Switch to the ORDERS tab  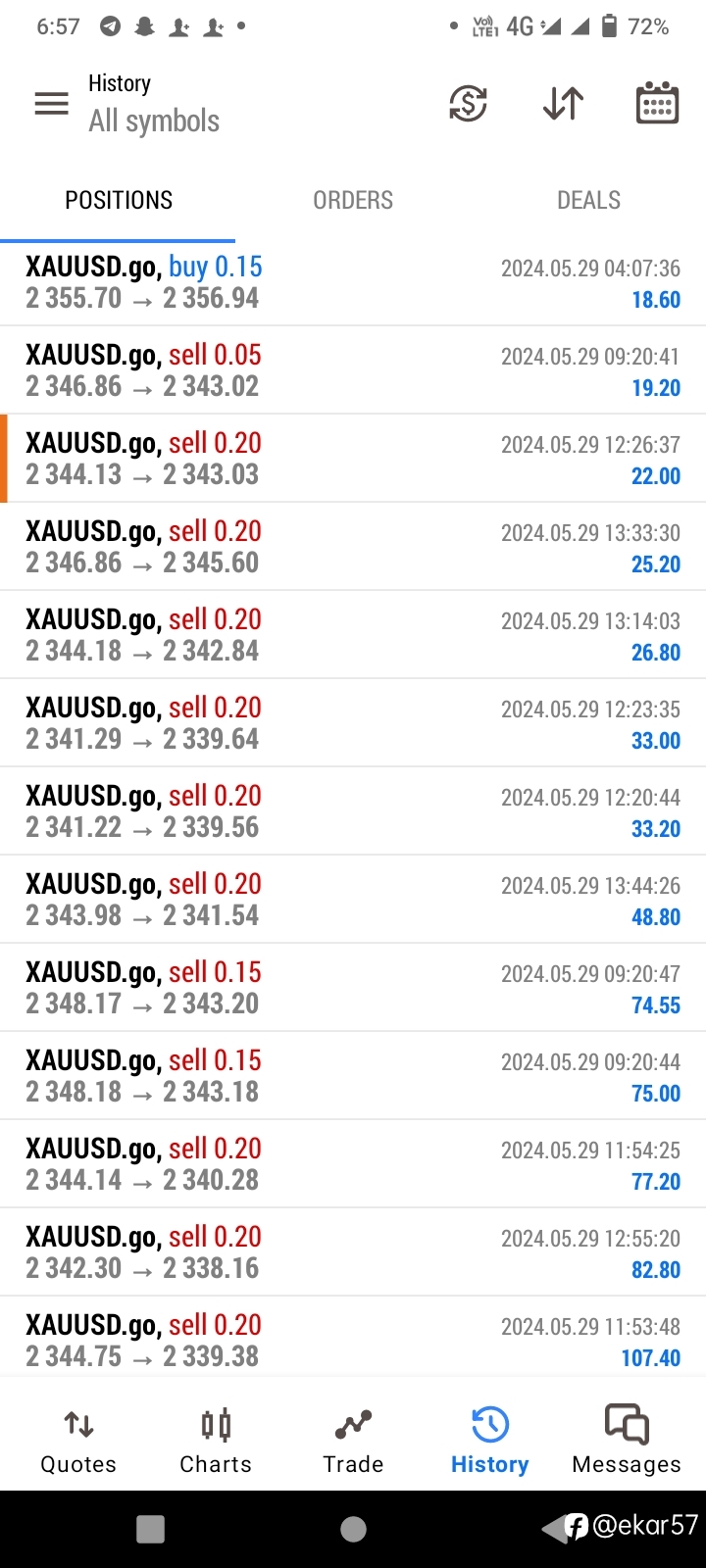click(x=353, y=200)
